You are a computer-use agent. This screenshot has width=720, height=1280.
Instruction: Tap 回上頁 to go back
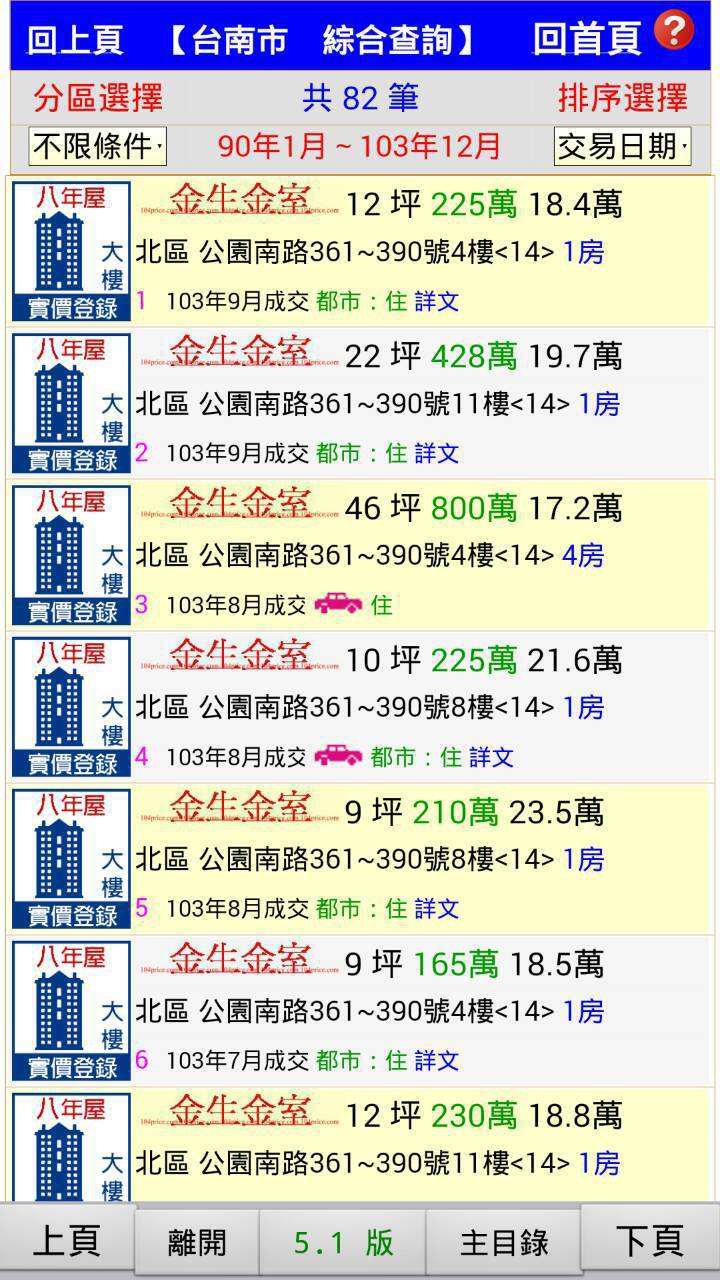click(75, 40)
